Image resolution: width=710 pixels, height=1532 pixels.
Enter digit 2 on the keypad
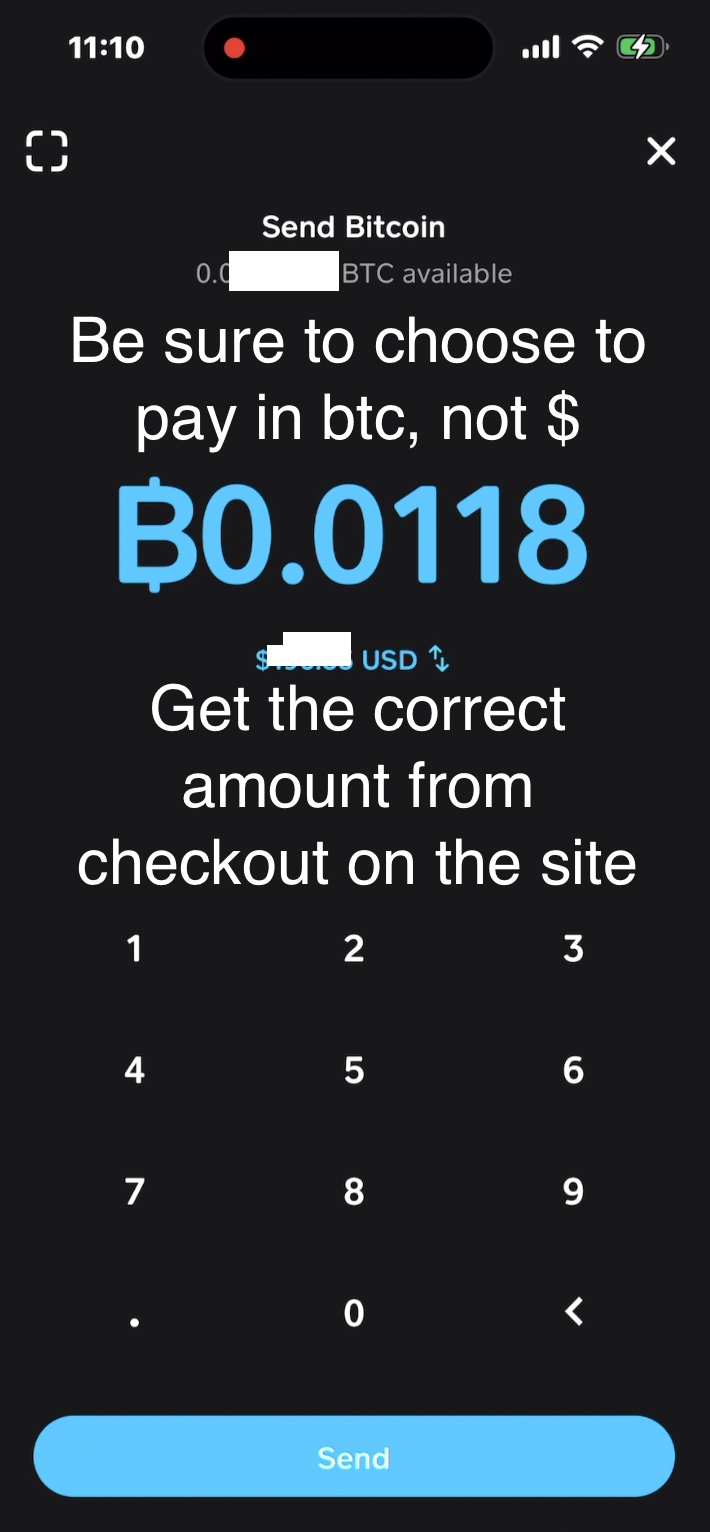pos(354,948)
